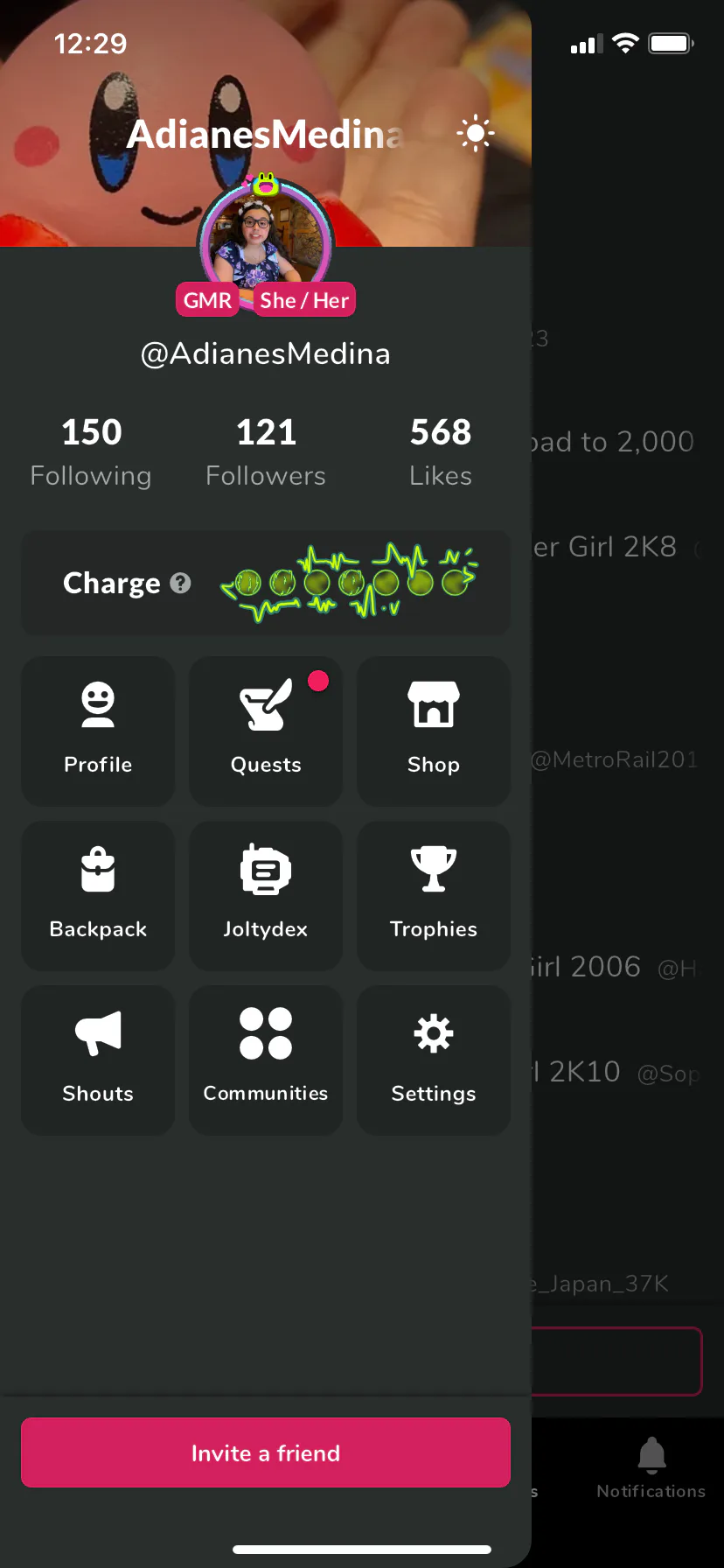The width and height of the screenshot is (724, 1568).
Task: Open the Profile tile
Action: (x=98, y=731)
